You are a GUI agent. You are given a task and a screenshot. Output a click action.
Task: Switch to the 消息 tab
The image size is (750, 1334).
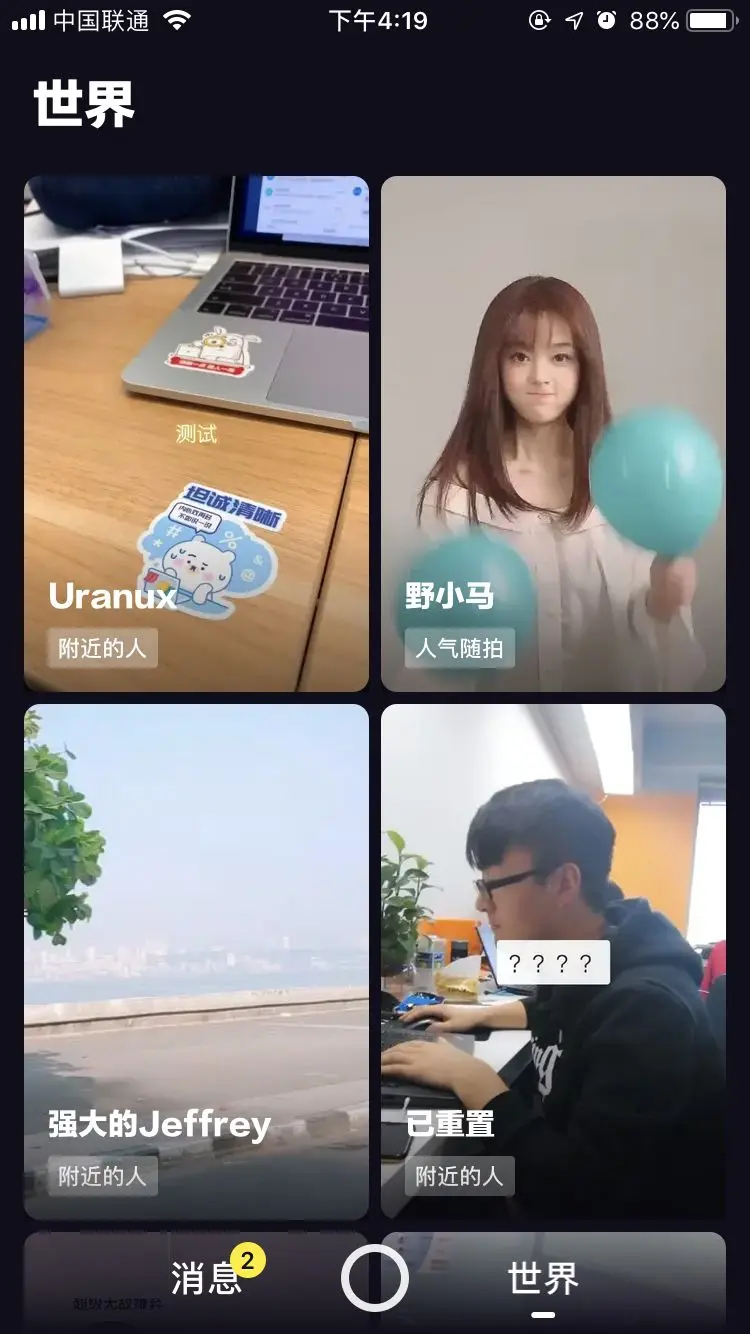pyautogui.click(x=207, y=1279)
